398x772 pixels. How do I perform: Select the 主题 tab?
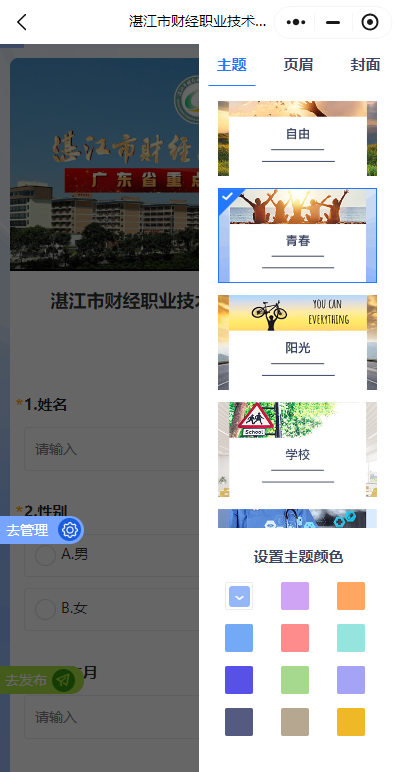232,64
